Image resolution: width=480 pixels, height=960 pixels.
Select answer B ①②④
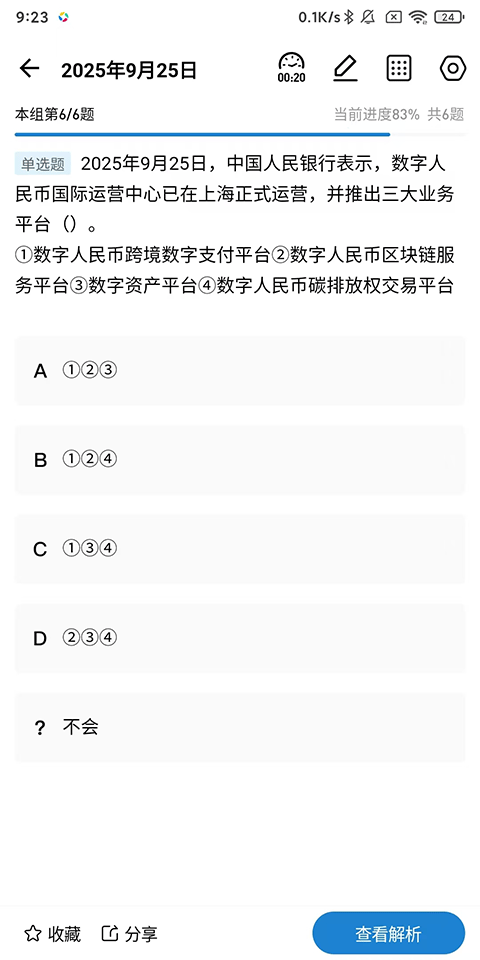pyautogui.click(x=240, y=460)
